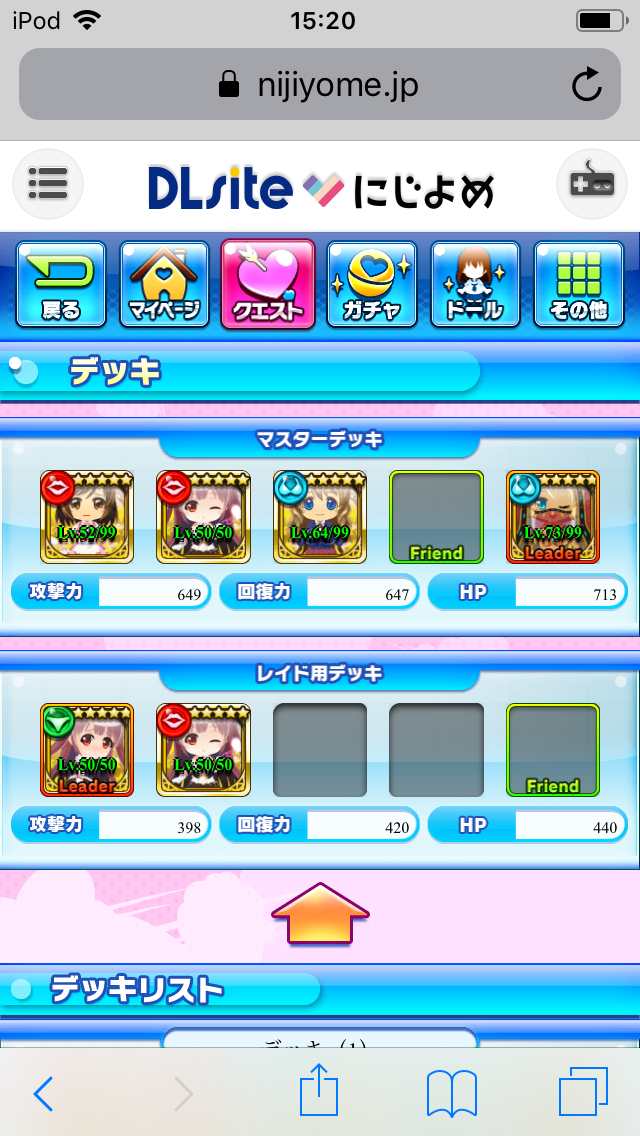Open the その他 menu
640x1136 pixels.
tap(579, 284)
